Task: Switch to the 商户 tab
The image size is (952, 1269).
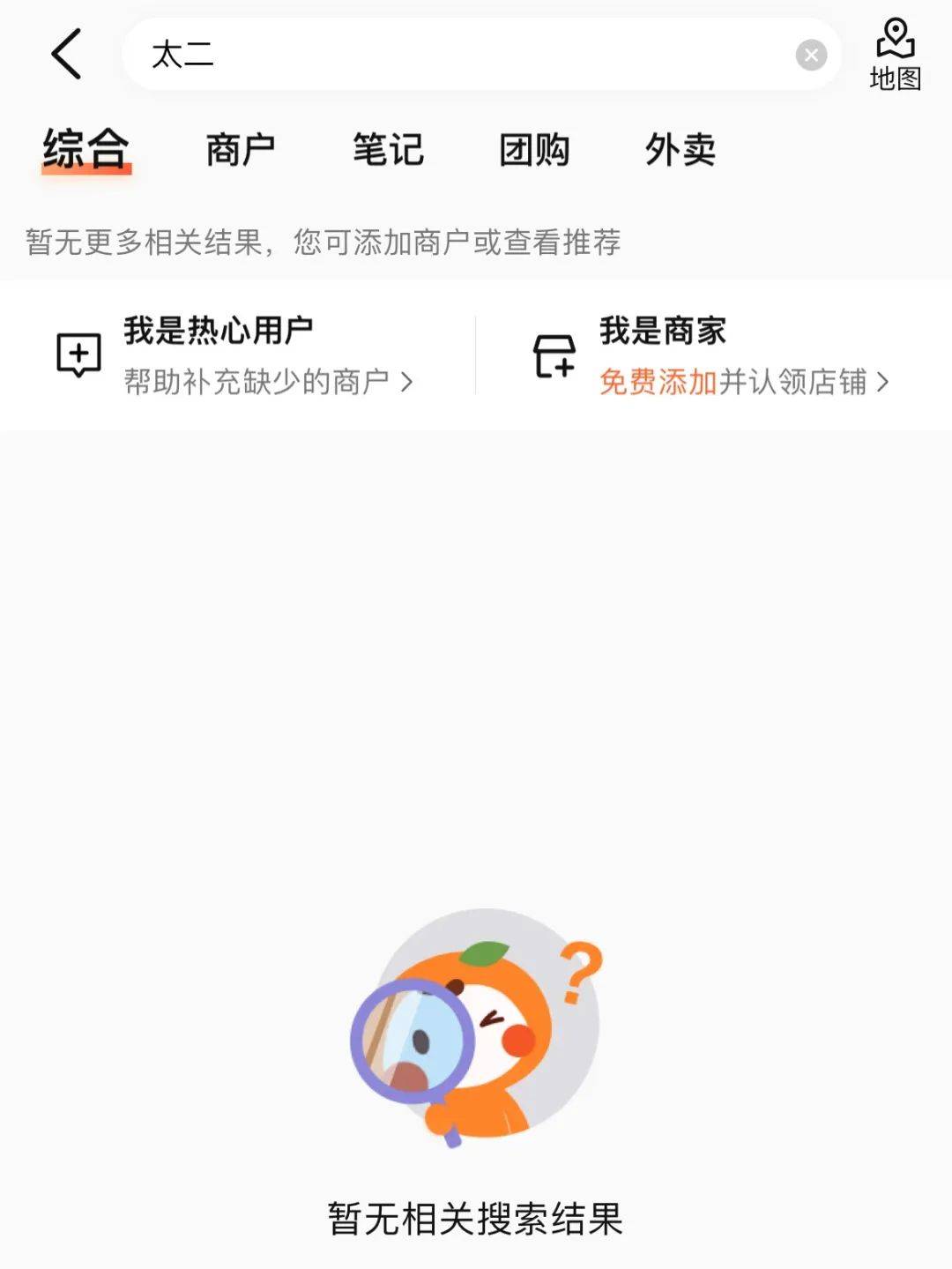Action: [x=240, y=150]
